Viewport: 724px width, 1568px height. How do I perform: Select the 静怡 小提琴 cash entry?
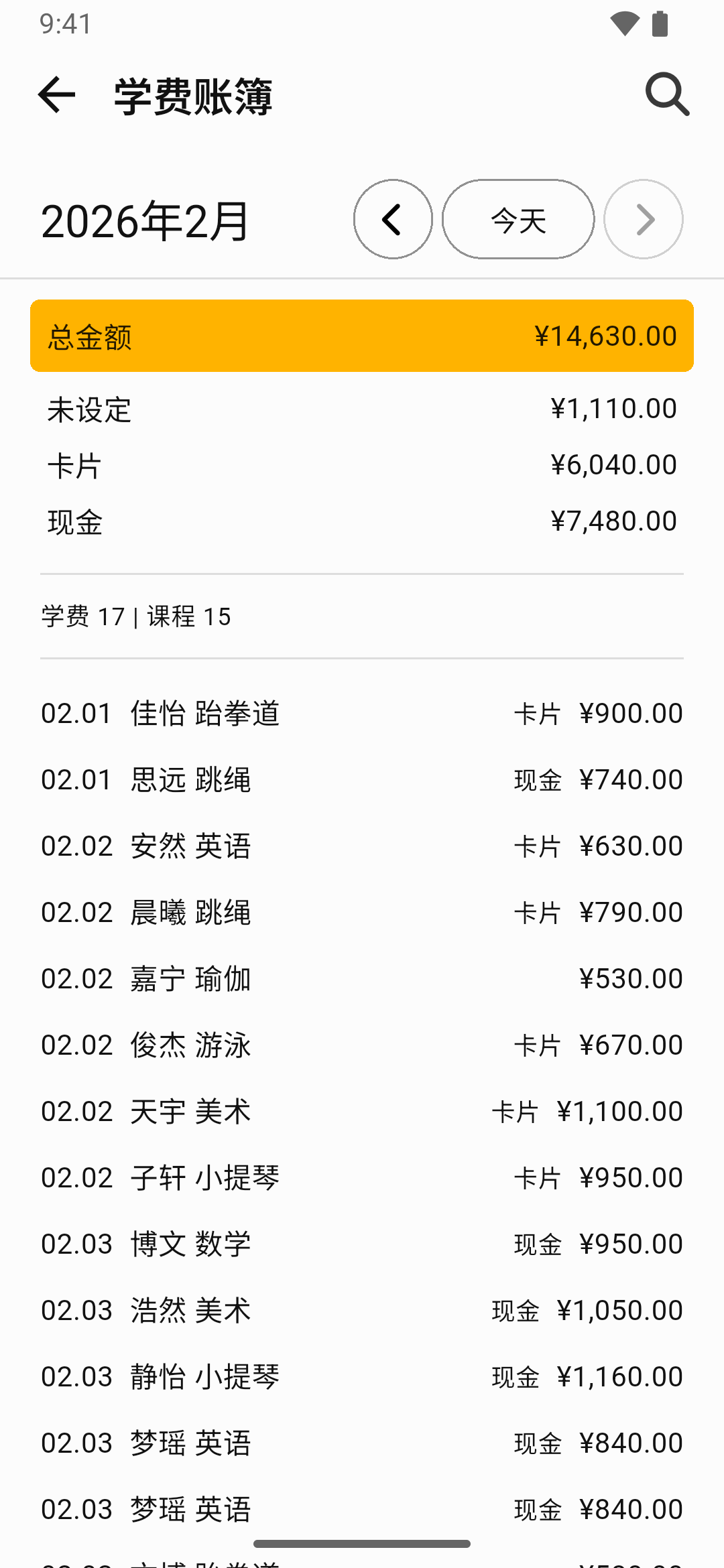pos(362,1376)
